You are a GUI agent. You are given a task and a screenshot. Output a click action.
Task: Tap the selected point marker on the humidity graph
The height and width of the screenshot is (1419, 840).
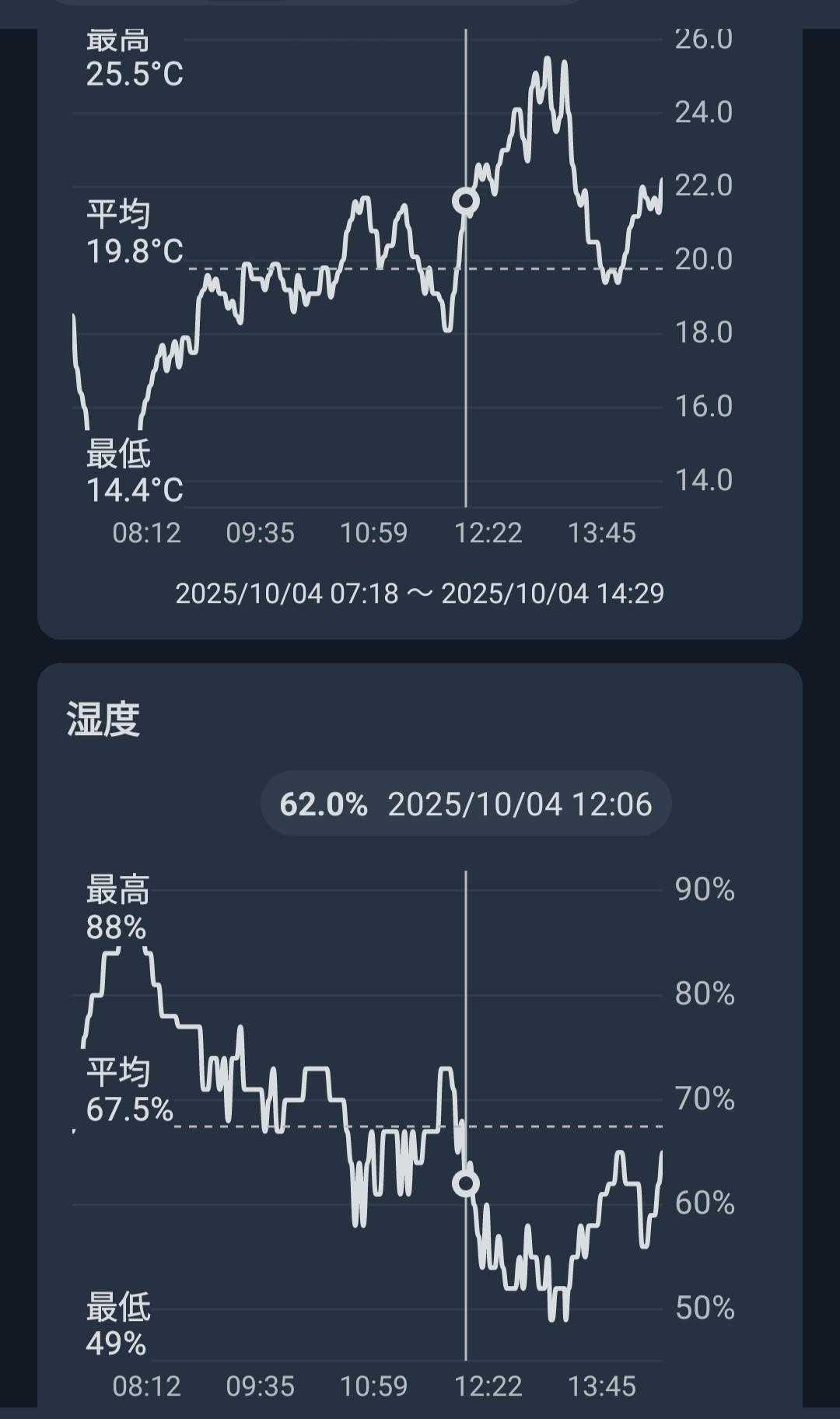[466, 1183]
